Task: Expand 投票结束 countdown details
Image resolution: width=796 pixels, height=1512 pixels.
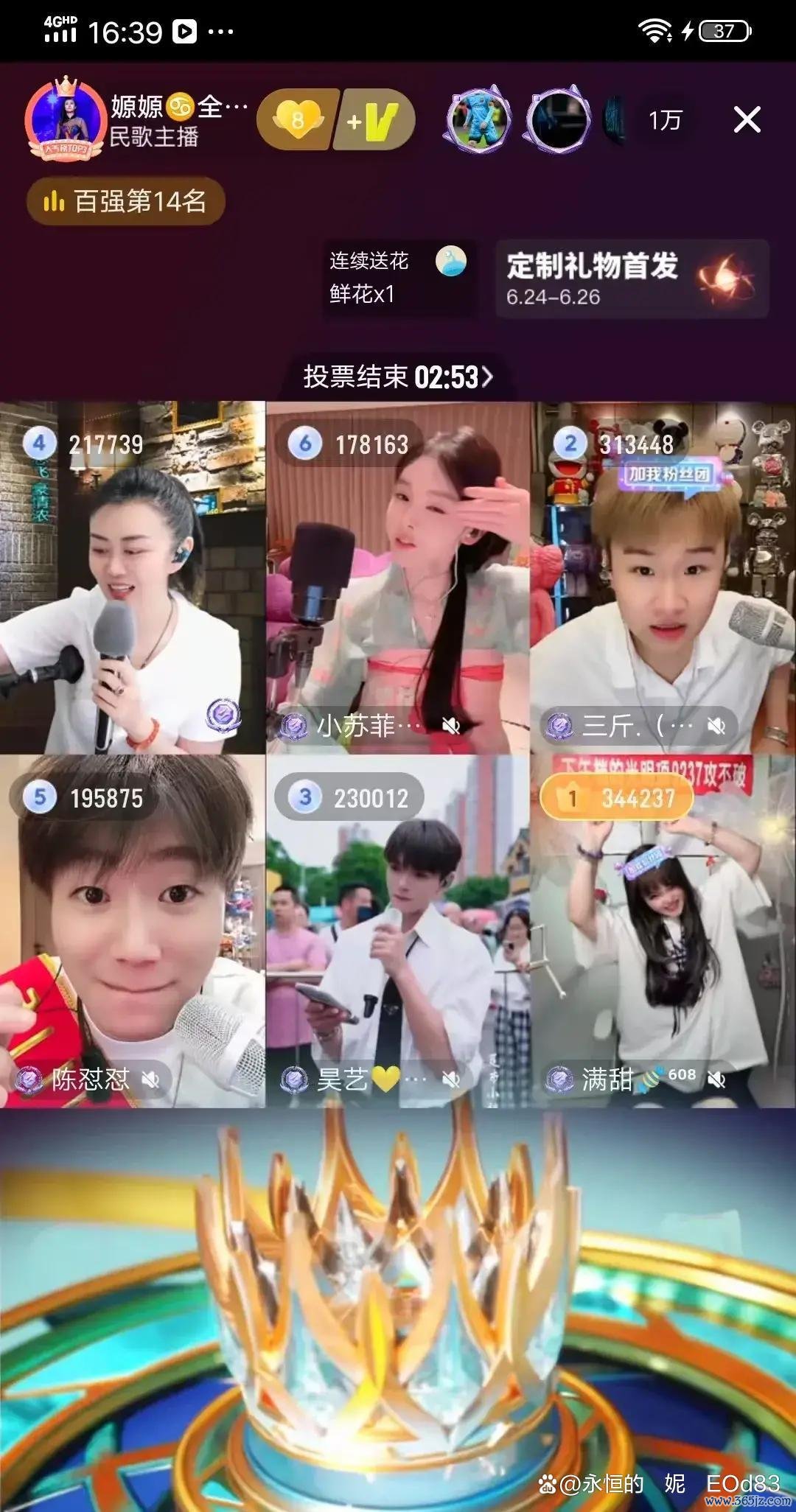Action: (x=398, y=377)
